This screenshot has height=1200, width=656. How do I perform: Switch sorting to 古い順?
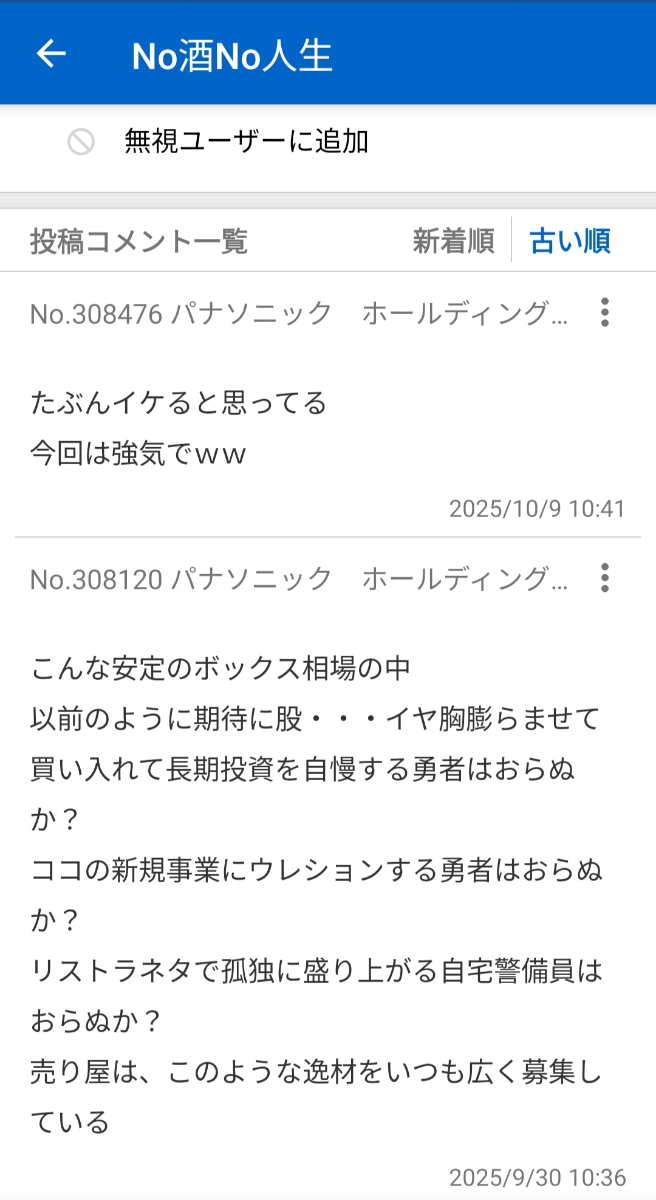[x=570, y=241]
